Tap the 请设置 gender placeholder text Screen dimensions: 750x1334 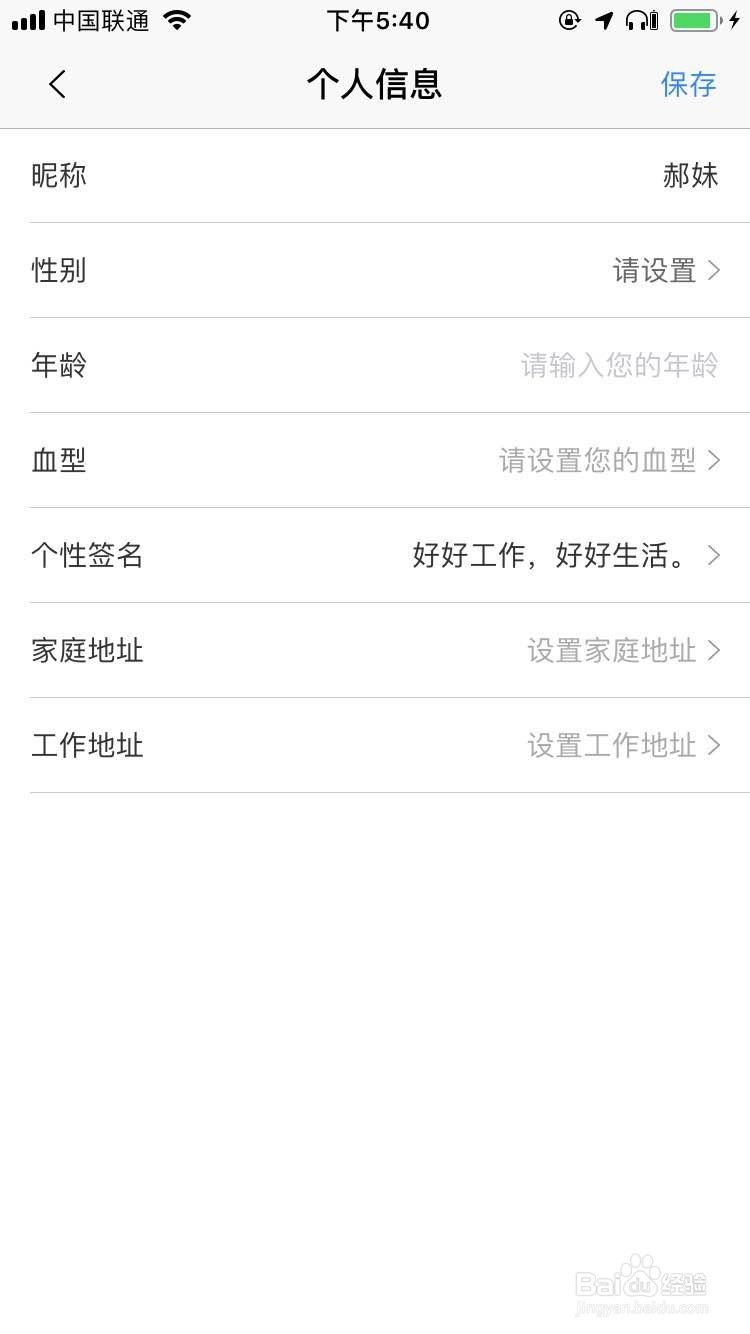tap(655, 270)
